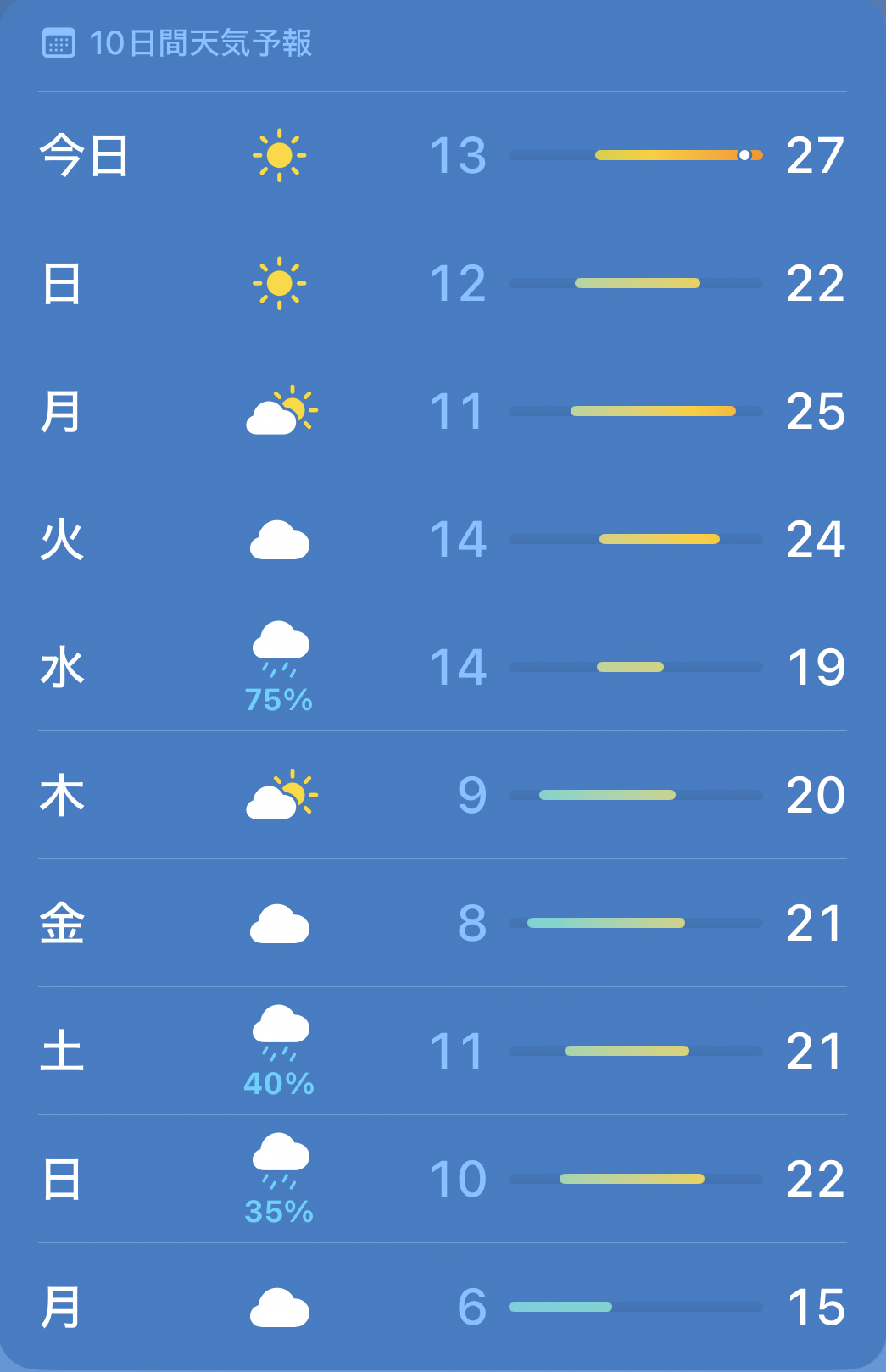The image size is (886, 1372).
Task: View the 木 forecast row details
Action: point(443,796)
